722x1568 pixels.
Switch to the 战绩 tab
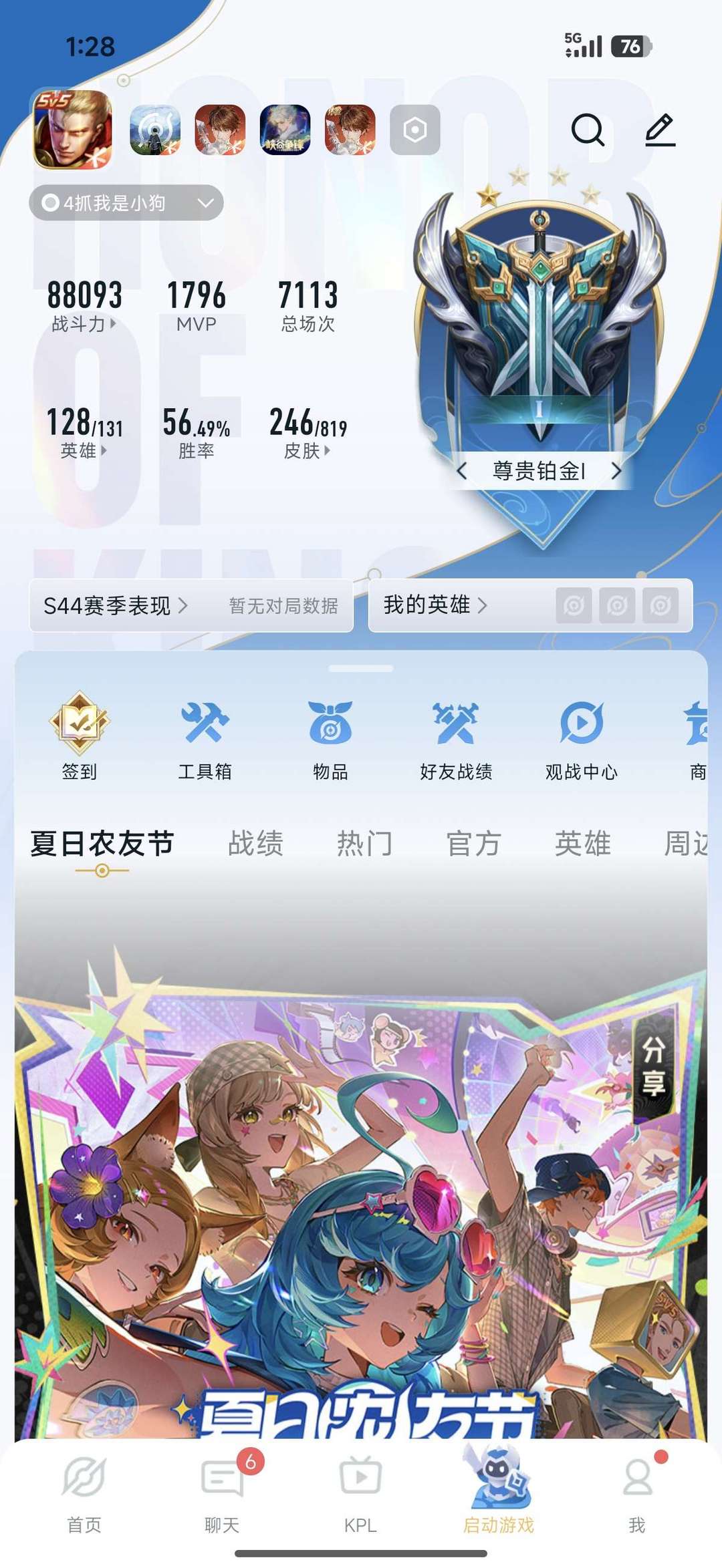point(256,843)
